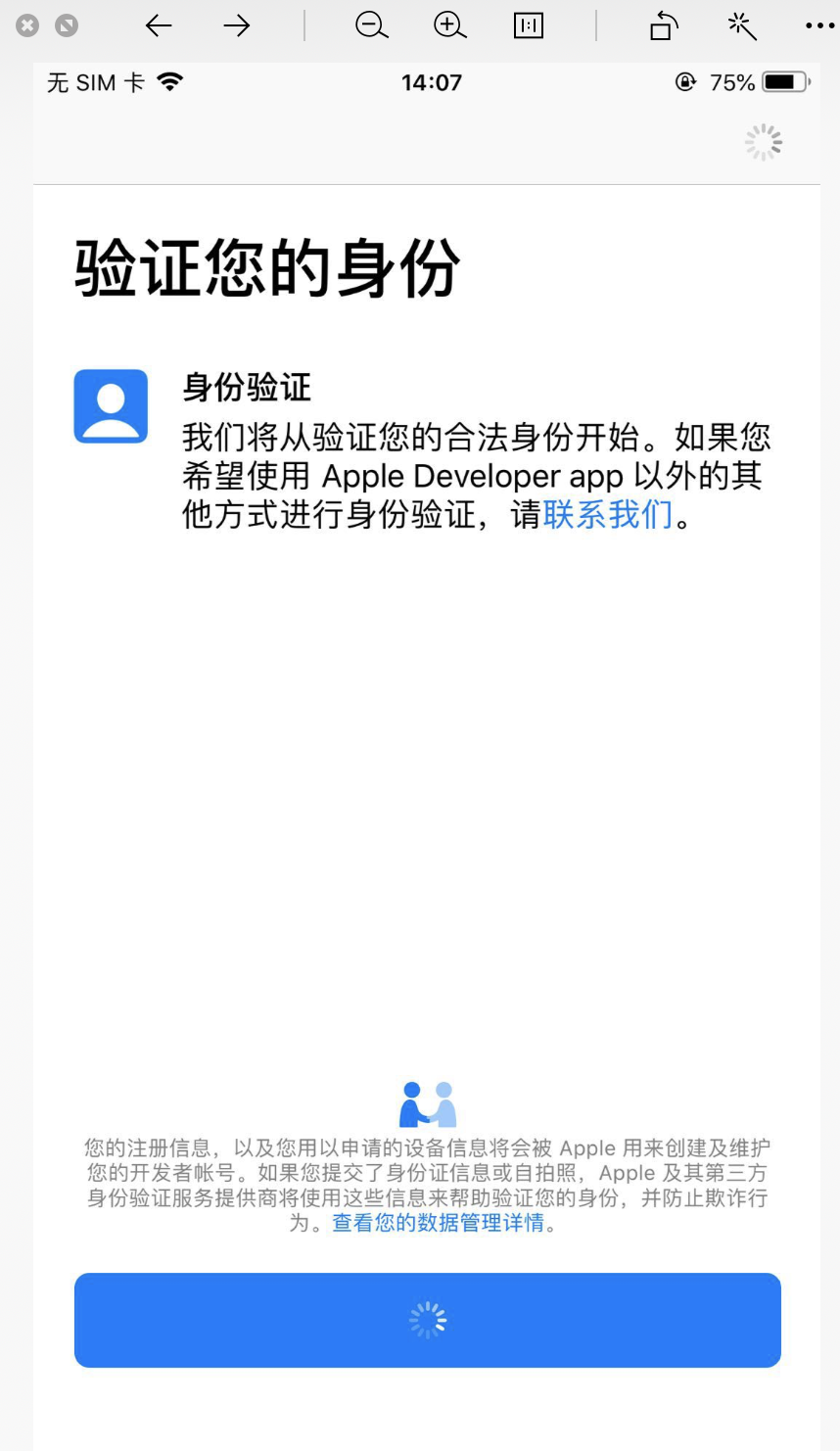Select the magic wand effects icon
This screenshot has height=1451, width=840.
tap(742, 25)
